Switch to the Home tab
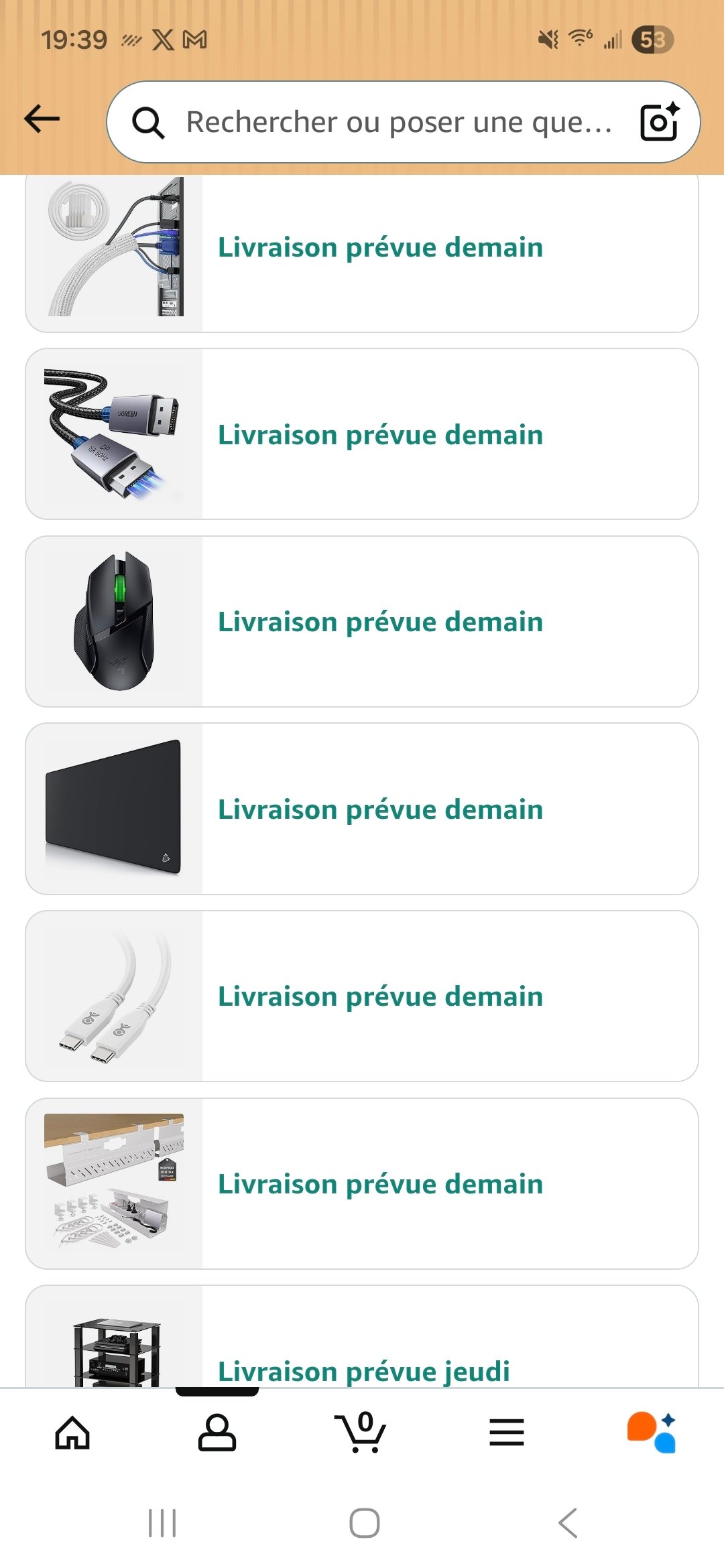The width and height of the screenshot is (724, 1568). tap(72, 1433)
